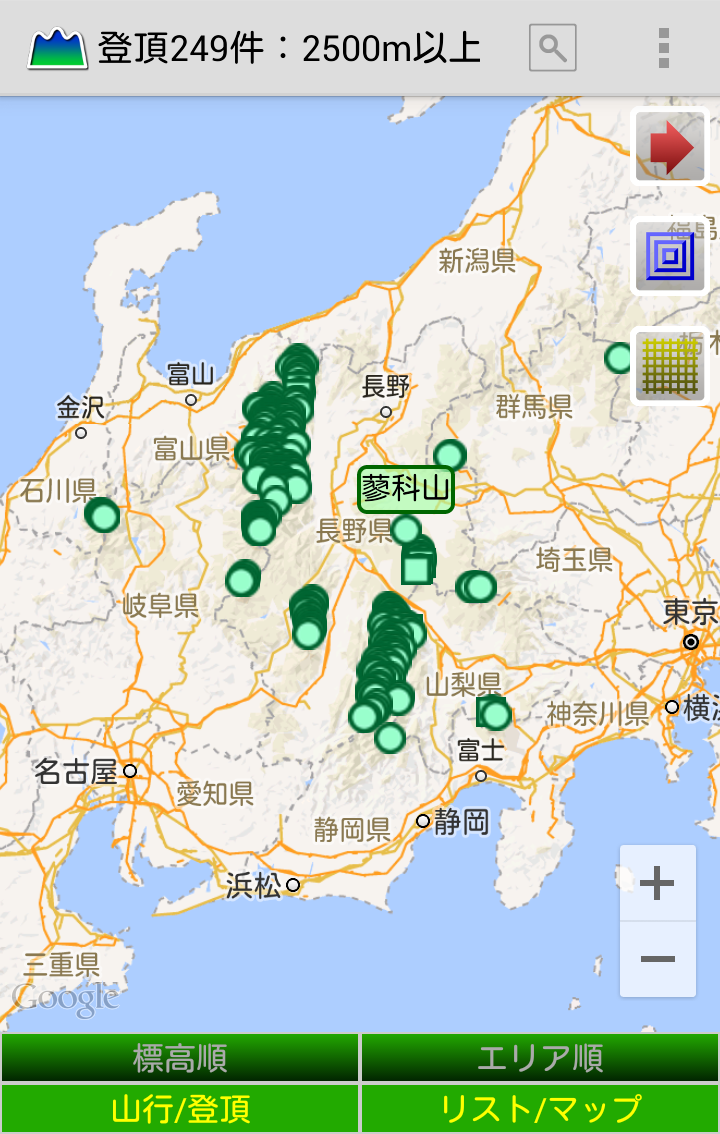Switch the リスト/マップ view
The height and width of the screenshot is (1134, 720).
coord(540,1108)
